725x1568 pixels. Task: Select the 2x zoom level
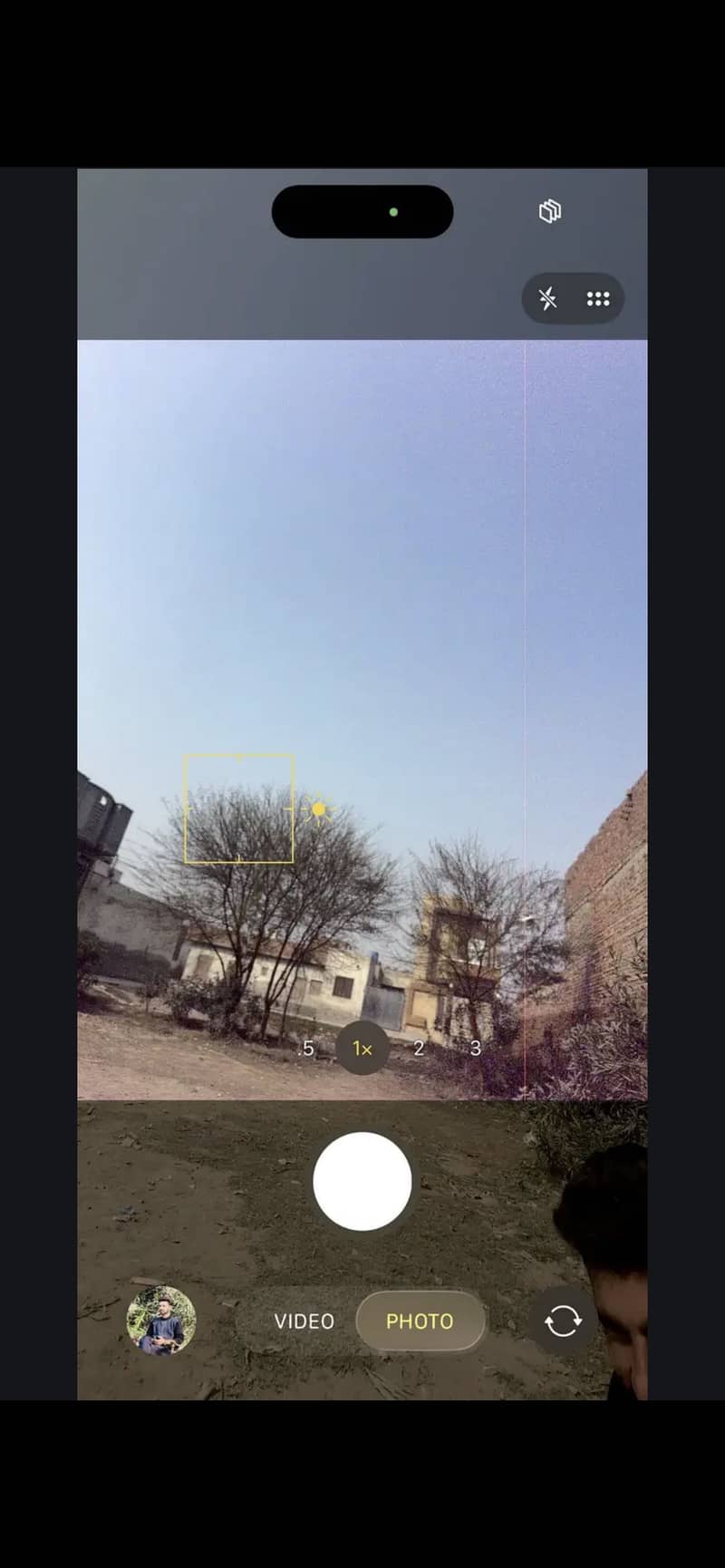(x=419, y=1048)
